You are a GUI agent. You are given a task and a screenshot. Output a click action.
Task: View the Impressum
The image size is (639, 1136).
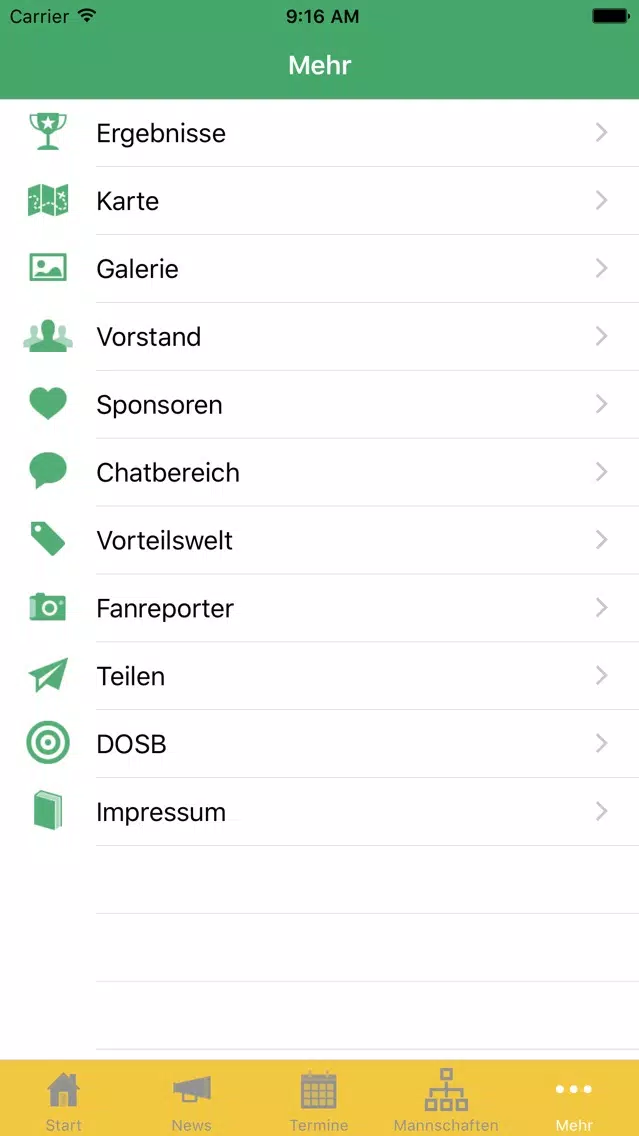click(320, 811)
